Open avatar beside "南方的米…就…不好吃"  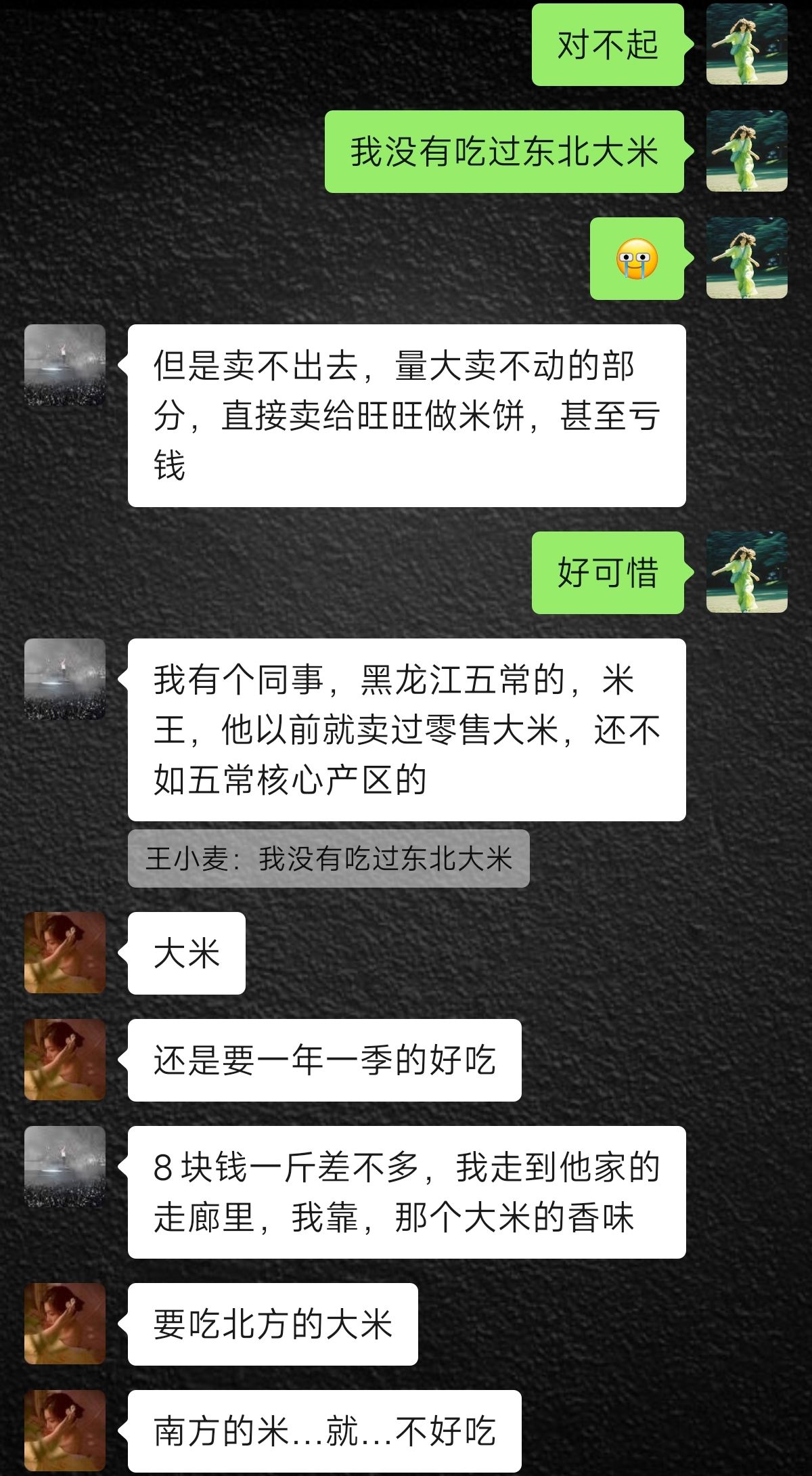click(x=65, y=1431)
